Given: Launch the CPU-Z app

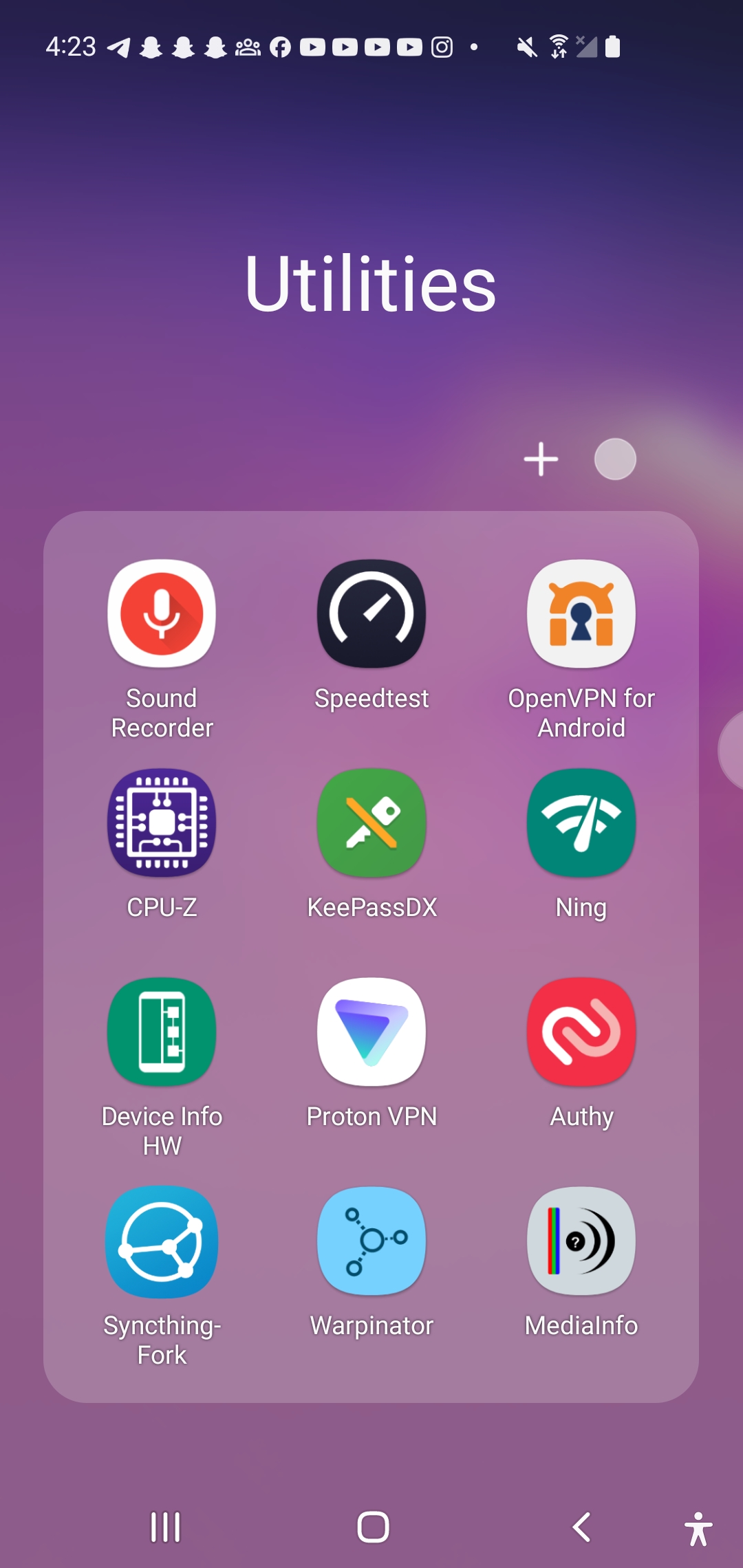Looking at the screenshot, I should [162, 823].
